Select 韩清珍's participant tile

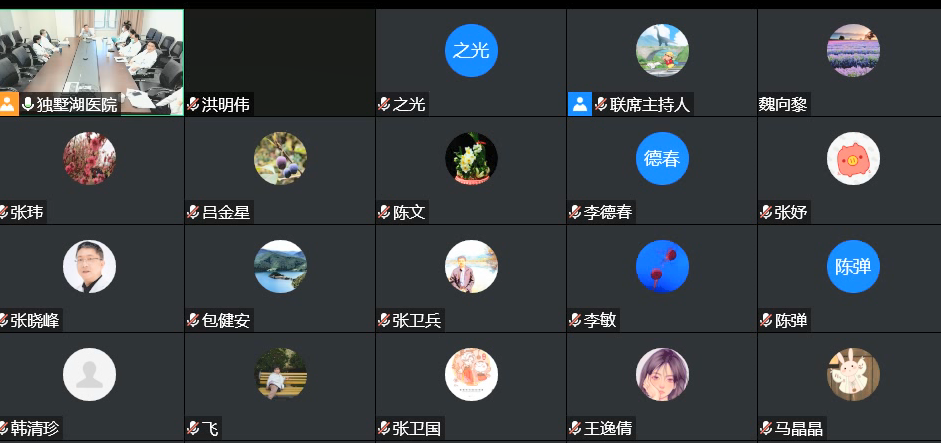click(x=90, y=386)
